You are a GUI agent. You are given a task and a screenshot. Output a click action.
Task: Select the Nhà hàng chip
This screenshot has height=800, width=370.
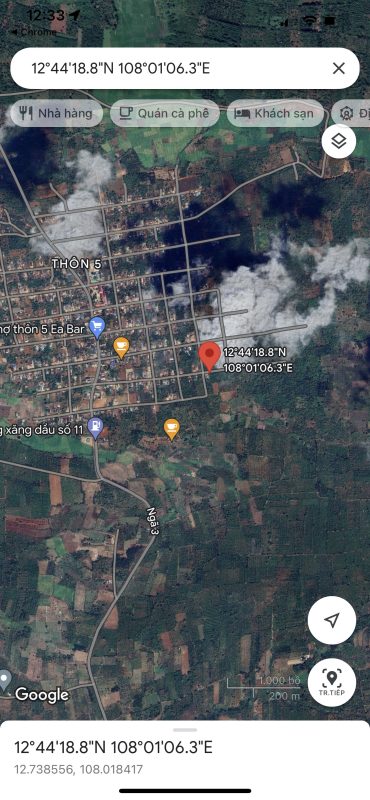pos(57,113)
